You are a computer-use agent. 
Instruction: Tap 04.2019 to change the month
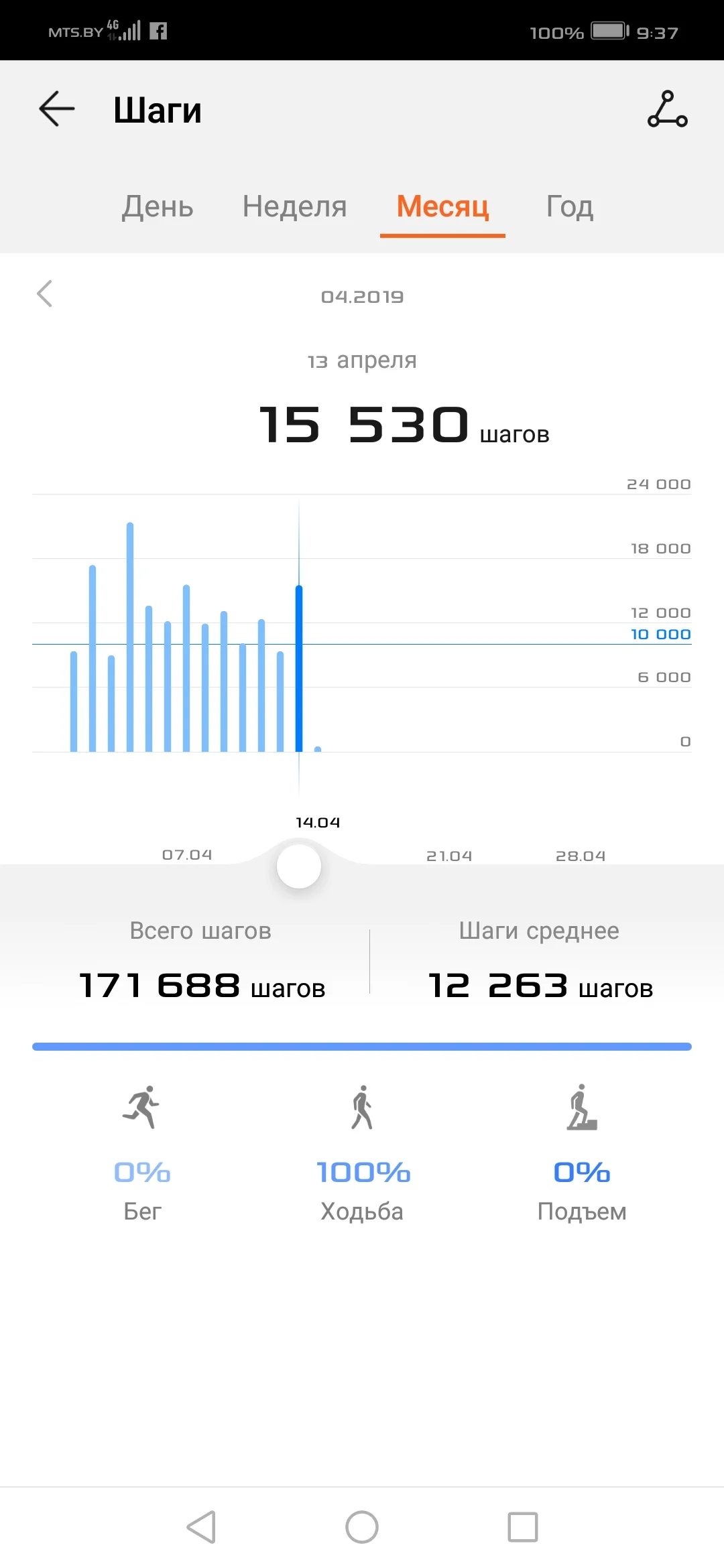[362, 297]
